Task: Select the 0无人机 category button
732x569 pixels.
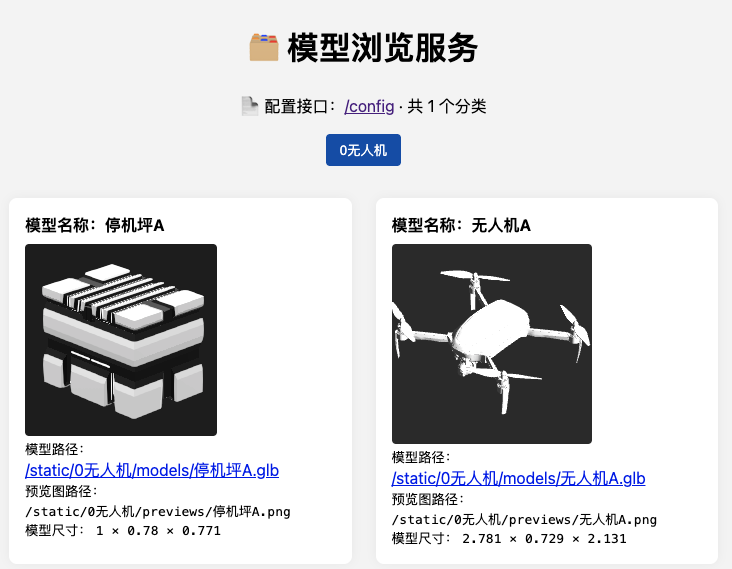Action: point(363,150)
